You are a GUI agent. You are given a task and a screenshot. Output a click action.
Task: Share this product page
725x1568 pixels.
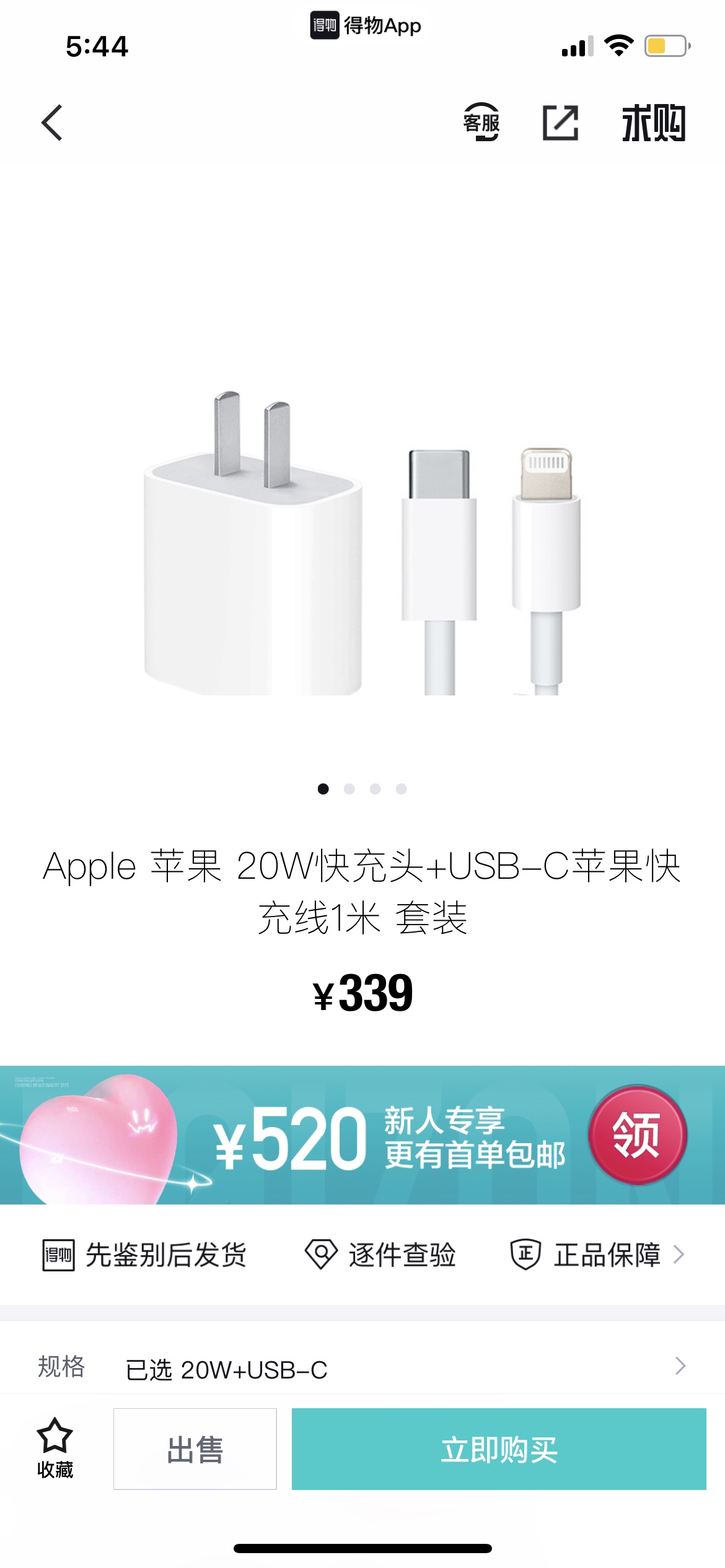560,123
